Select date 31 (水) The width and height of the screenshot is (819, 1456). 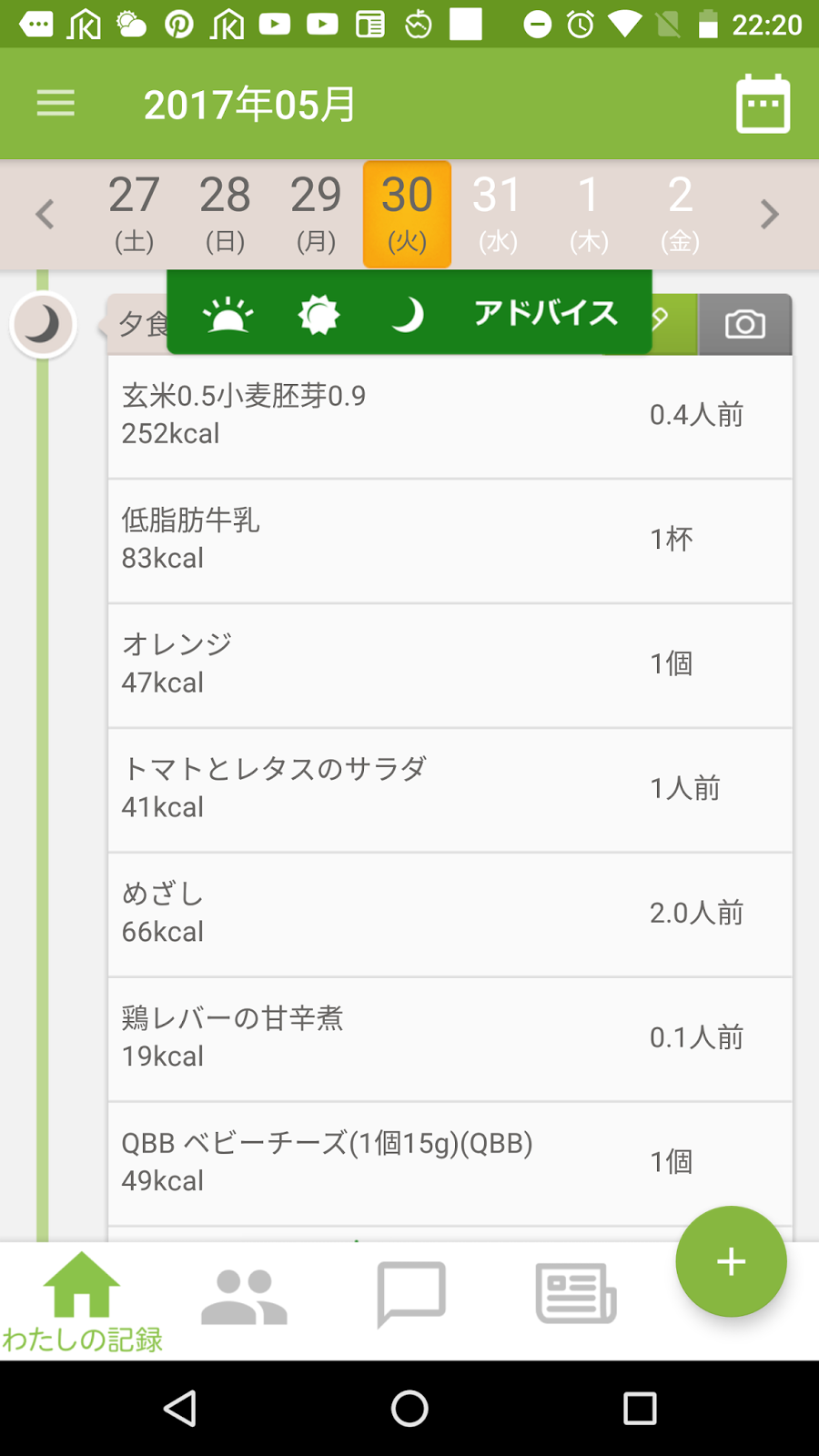(498, 215)
